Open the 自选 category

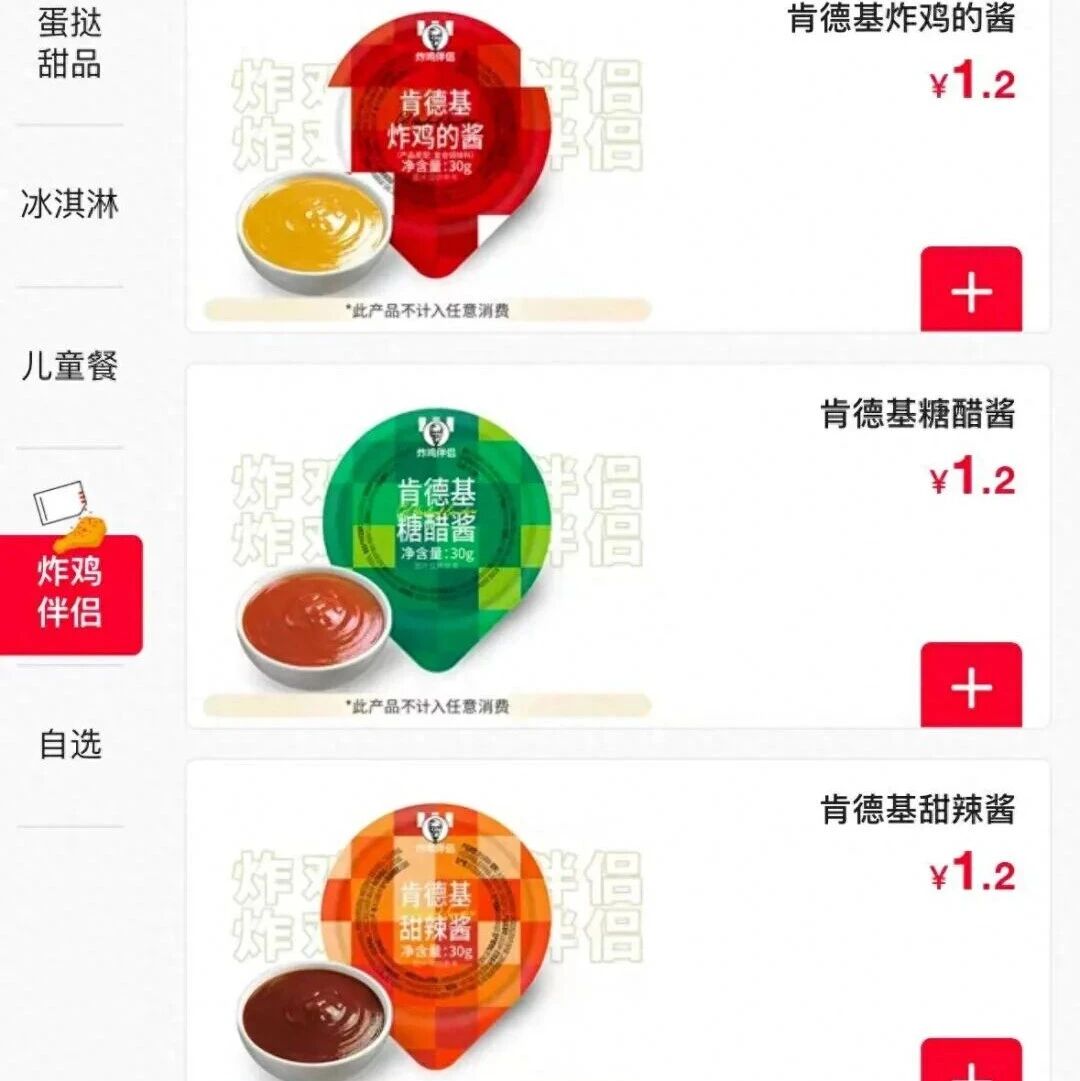point(70,745)
